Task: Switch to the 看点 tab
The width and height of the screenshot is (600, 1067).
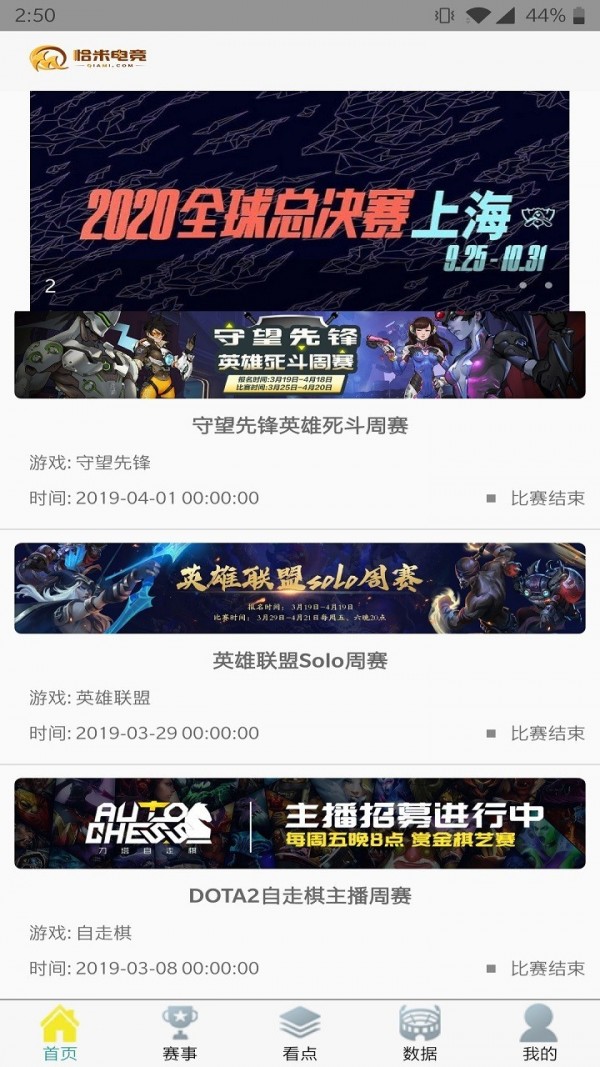Action: click(x=300, y=1034)
